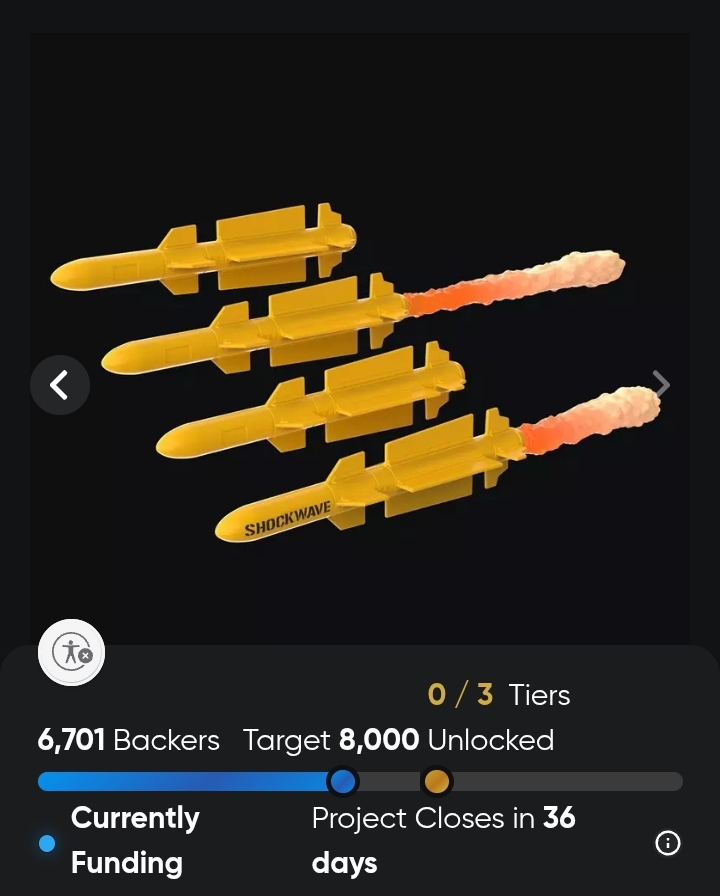Show the next product image

pyautogui.click(x=660, y=384)
